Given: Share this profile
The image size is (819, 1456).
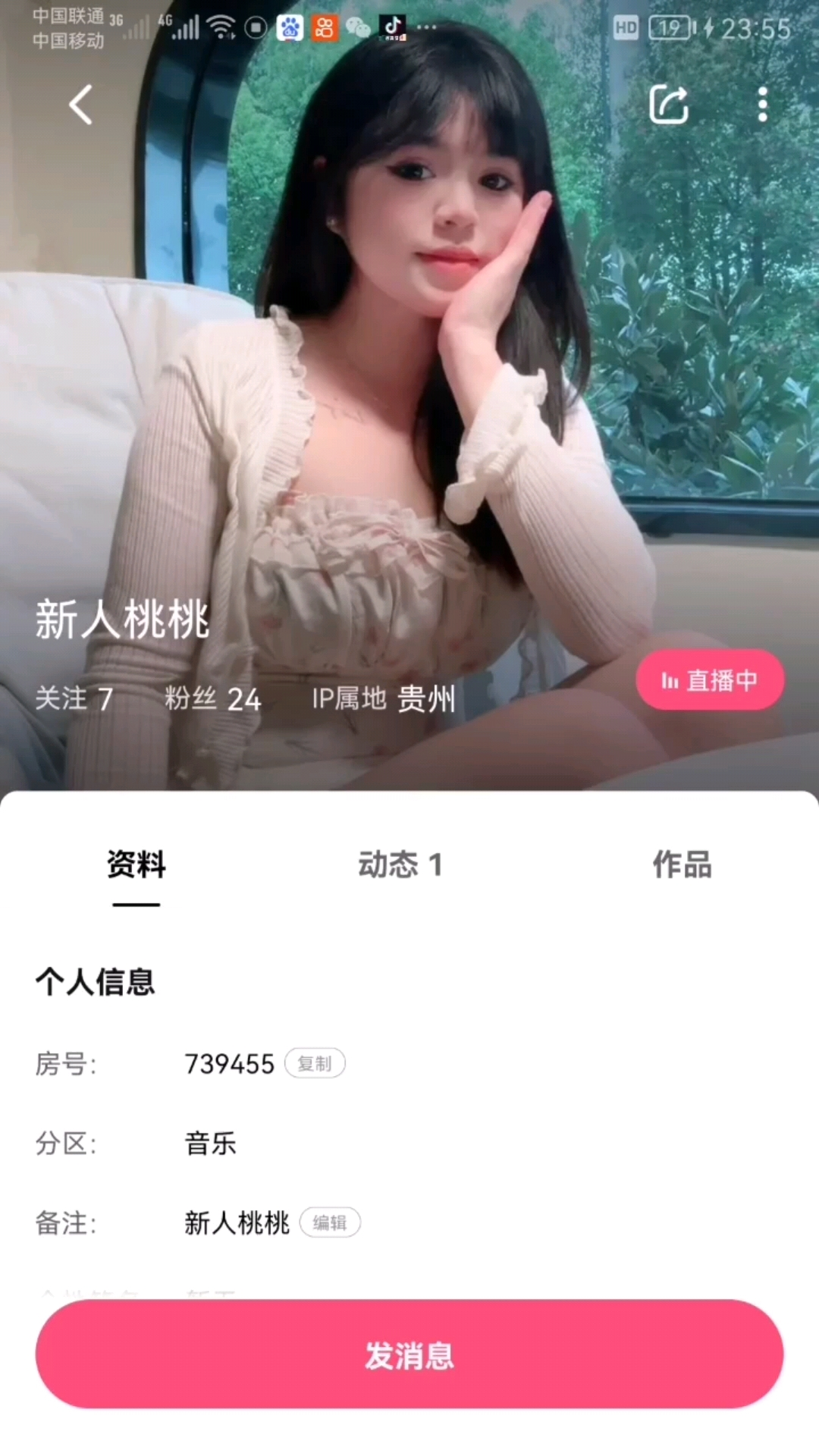Looking at the screenshot, I should pyautogui.click(x=669, y=104).
